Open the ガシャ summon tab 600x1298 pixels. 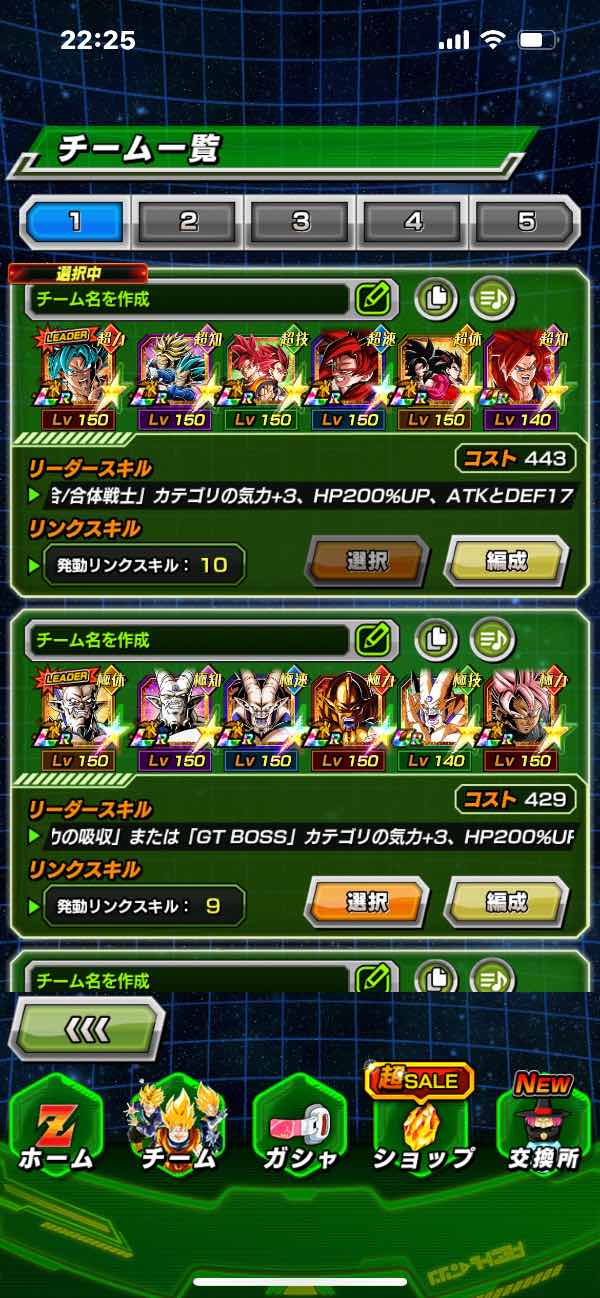[x=299, y=1130]
